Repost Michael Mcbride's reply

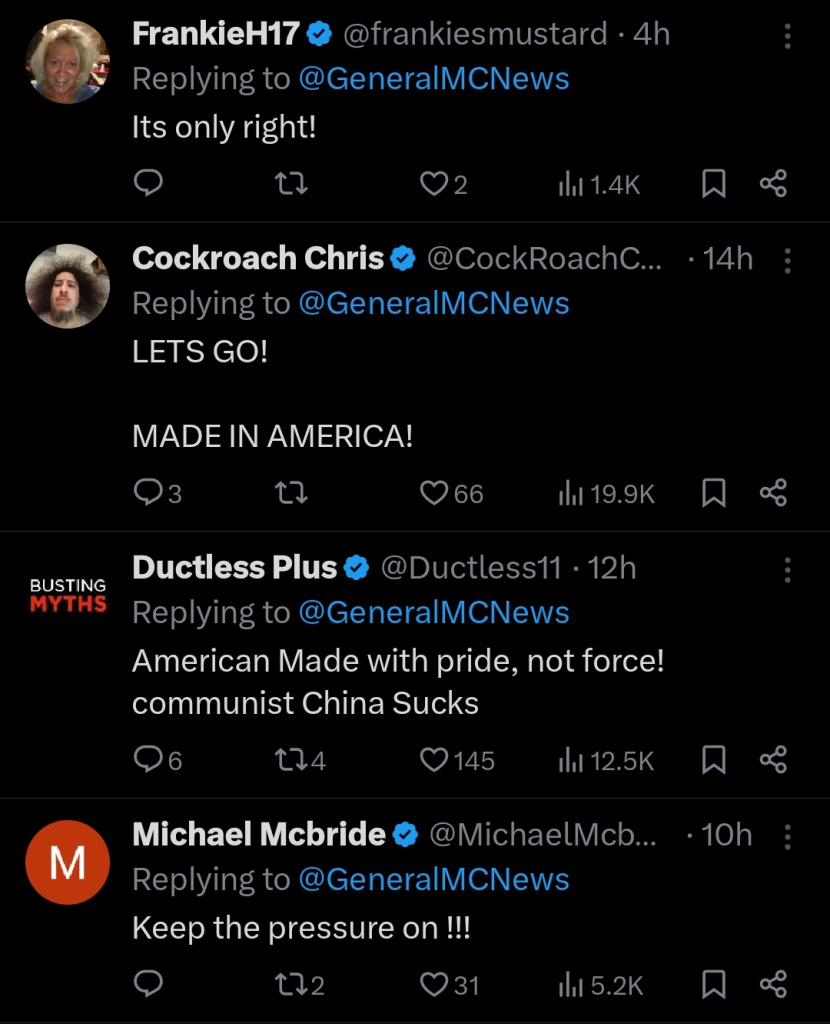click(290, 985)
